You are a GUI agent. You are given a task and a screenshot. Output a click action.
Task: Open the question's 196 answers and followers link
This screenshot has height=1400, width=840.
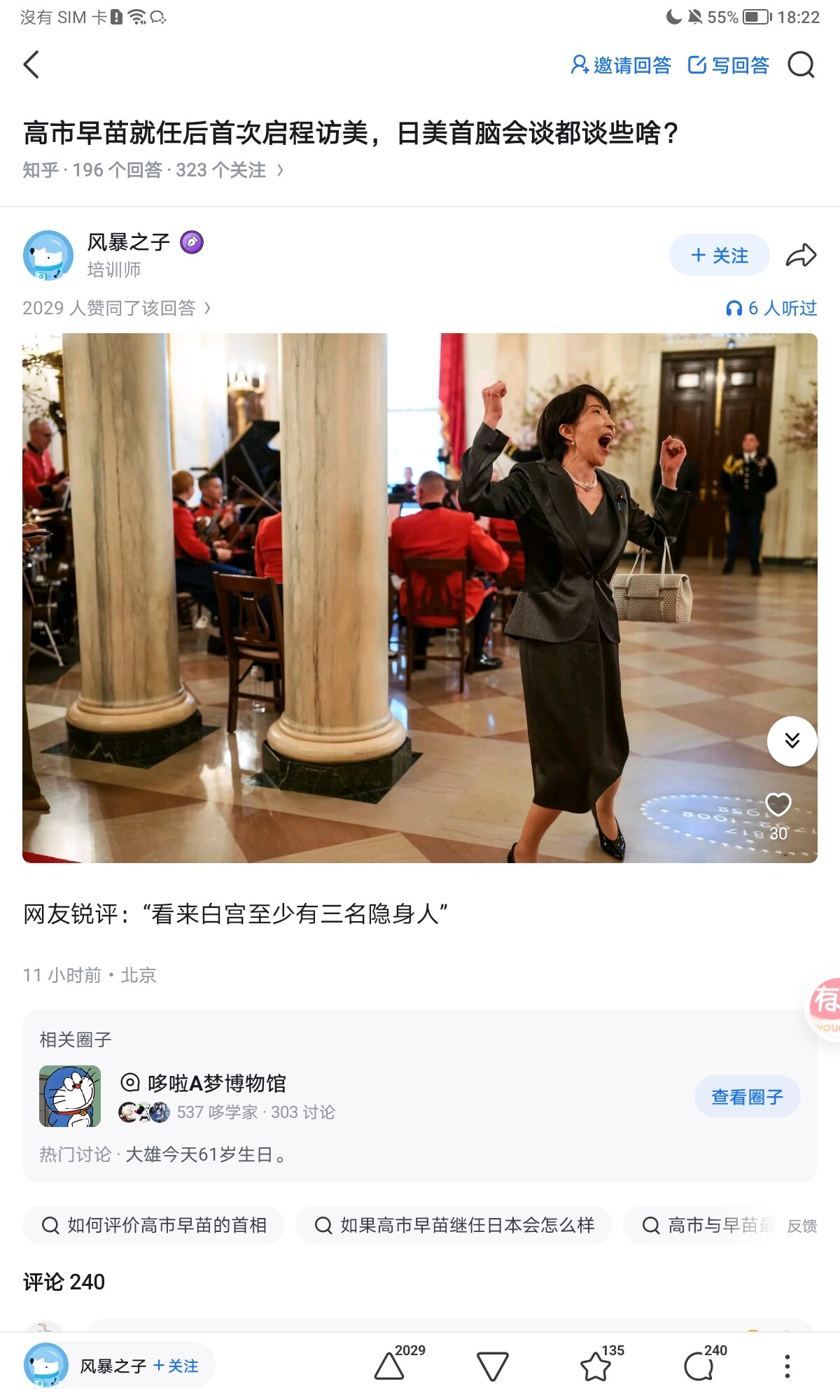pos(153,170)
